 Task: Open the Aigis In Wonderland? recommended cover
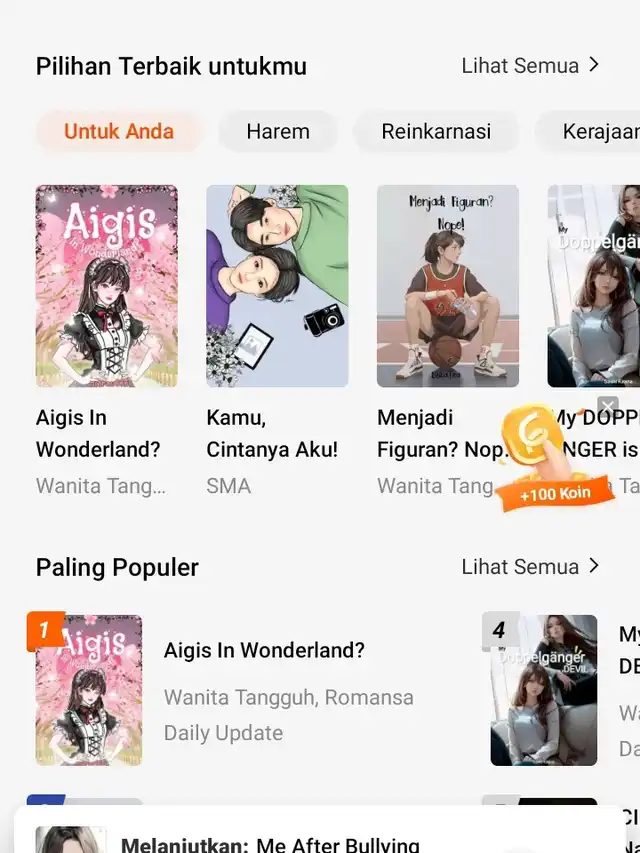point(107,286)
